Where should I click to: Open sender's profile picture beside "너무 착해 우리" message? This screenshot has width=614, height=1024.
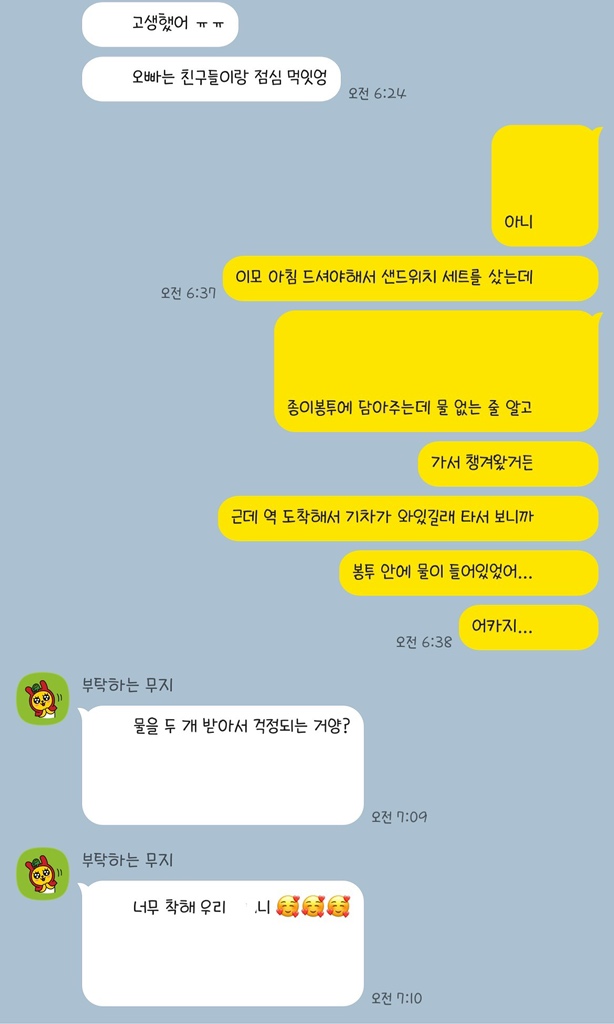tap(43, 874)
